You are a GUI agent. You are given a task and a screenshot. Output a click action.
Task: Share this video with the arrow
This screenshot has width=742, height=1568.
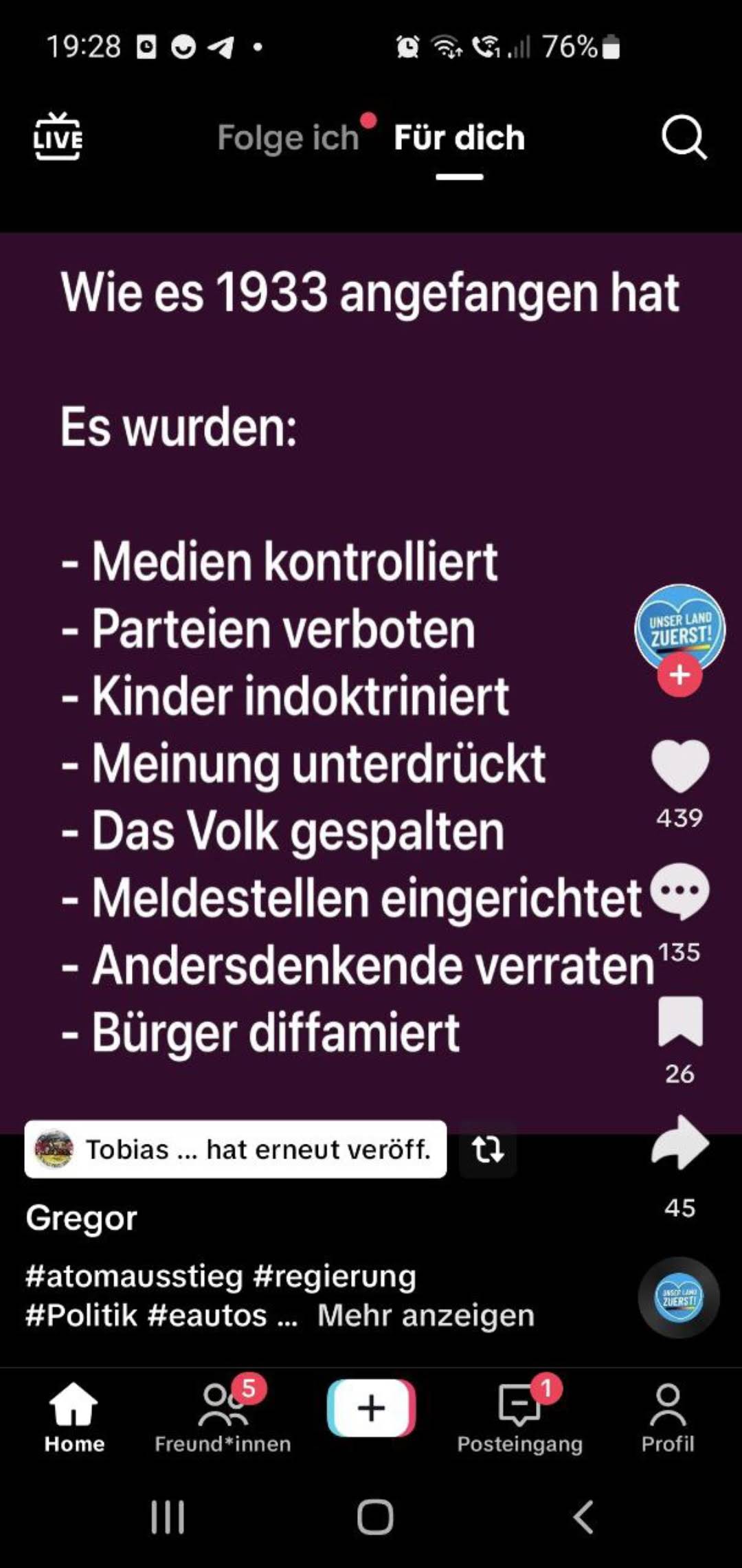(679, 1143)
